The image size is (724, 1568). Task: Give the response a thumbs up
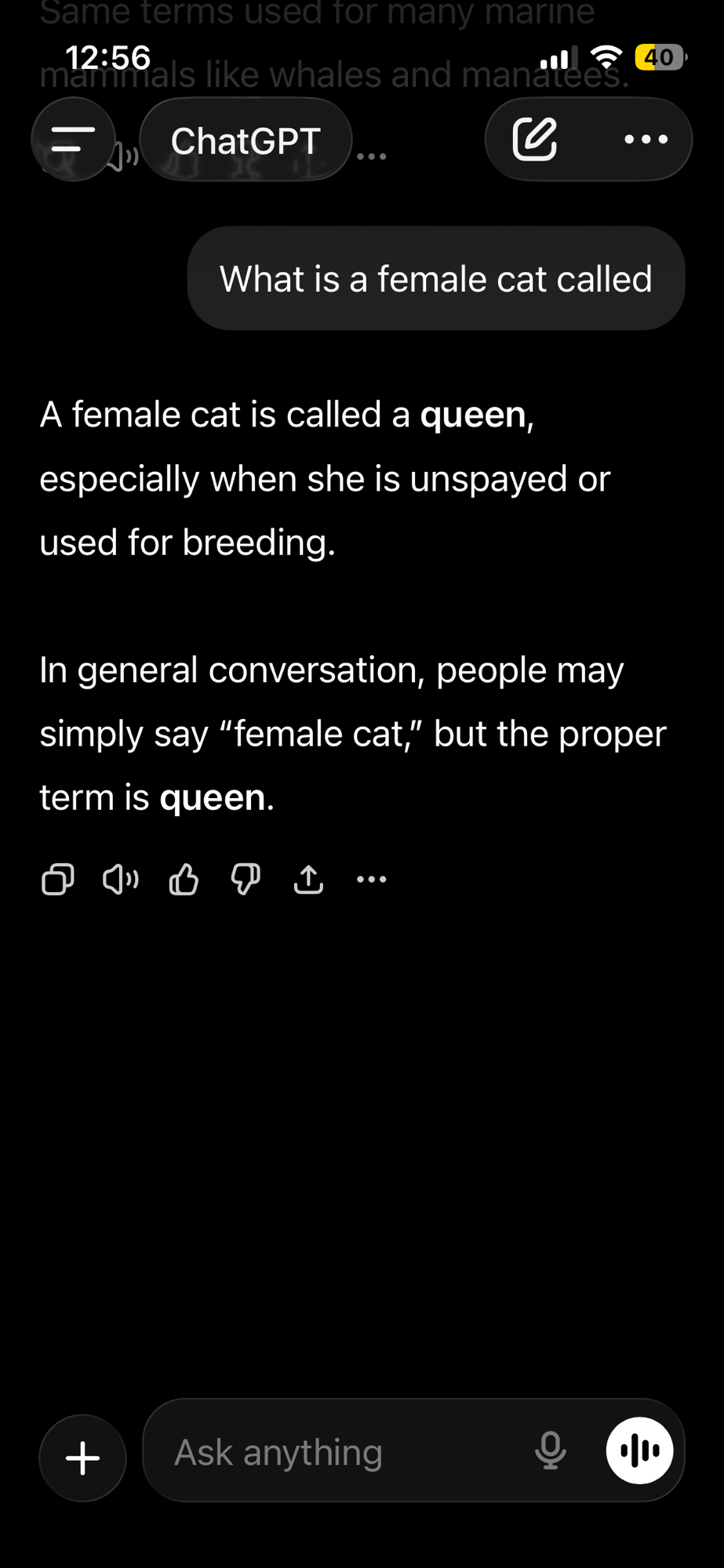(x=184, y=879)
